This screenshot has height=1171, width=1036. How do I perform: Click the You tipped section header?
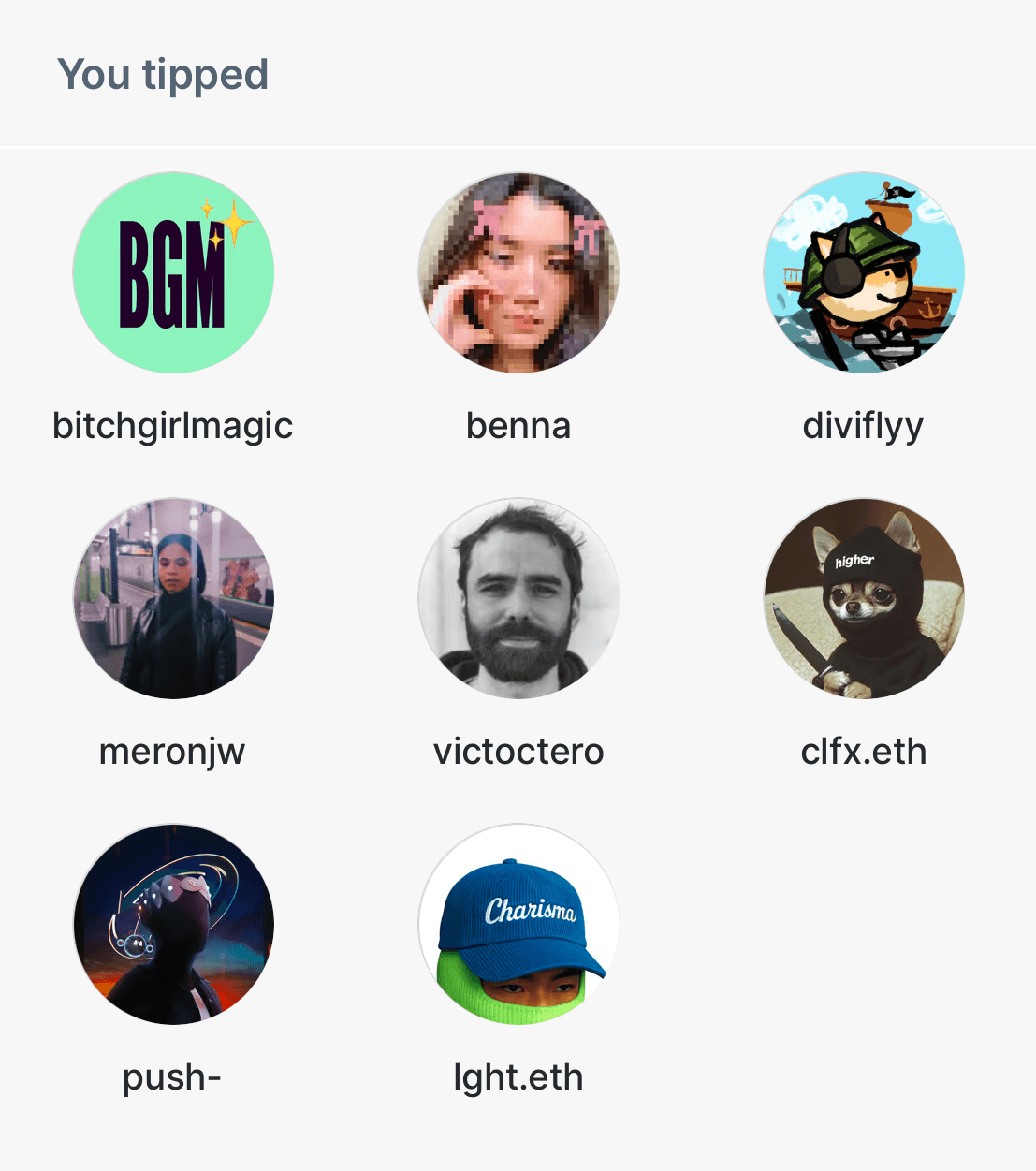[x=164, y=75]
